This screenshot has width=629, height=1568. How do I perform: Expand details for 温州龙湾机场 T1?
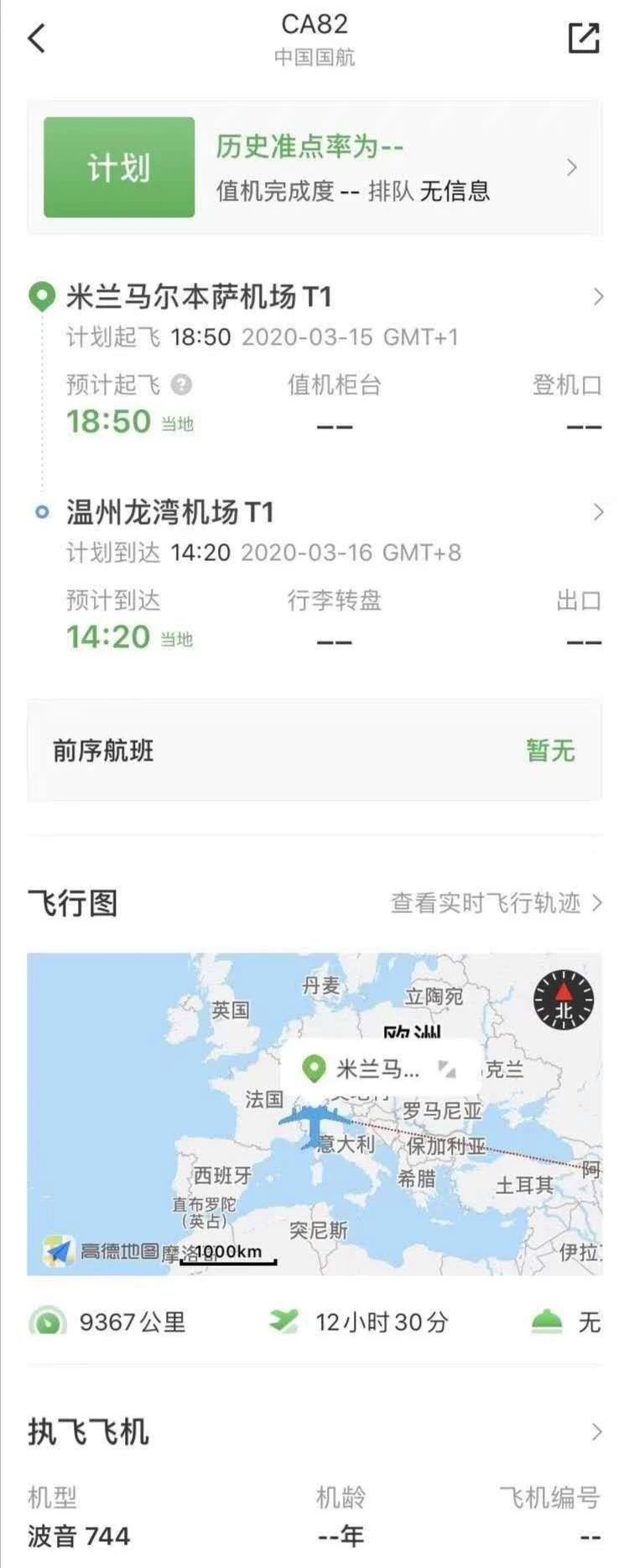click(599, 510)
